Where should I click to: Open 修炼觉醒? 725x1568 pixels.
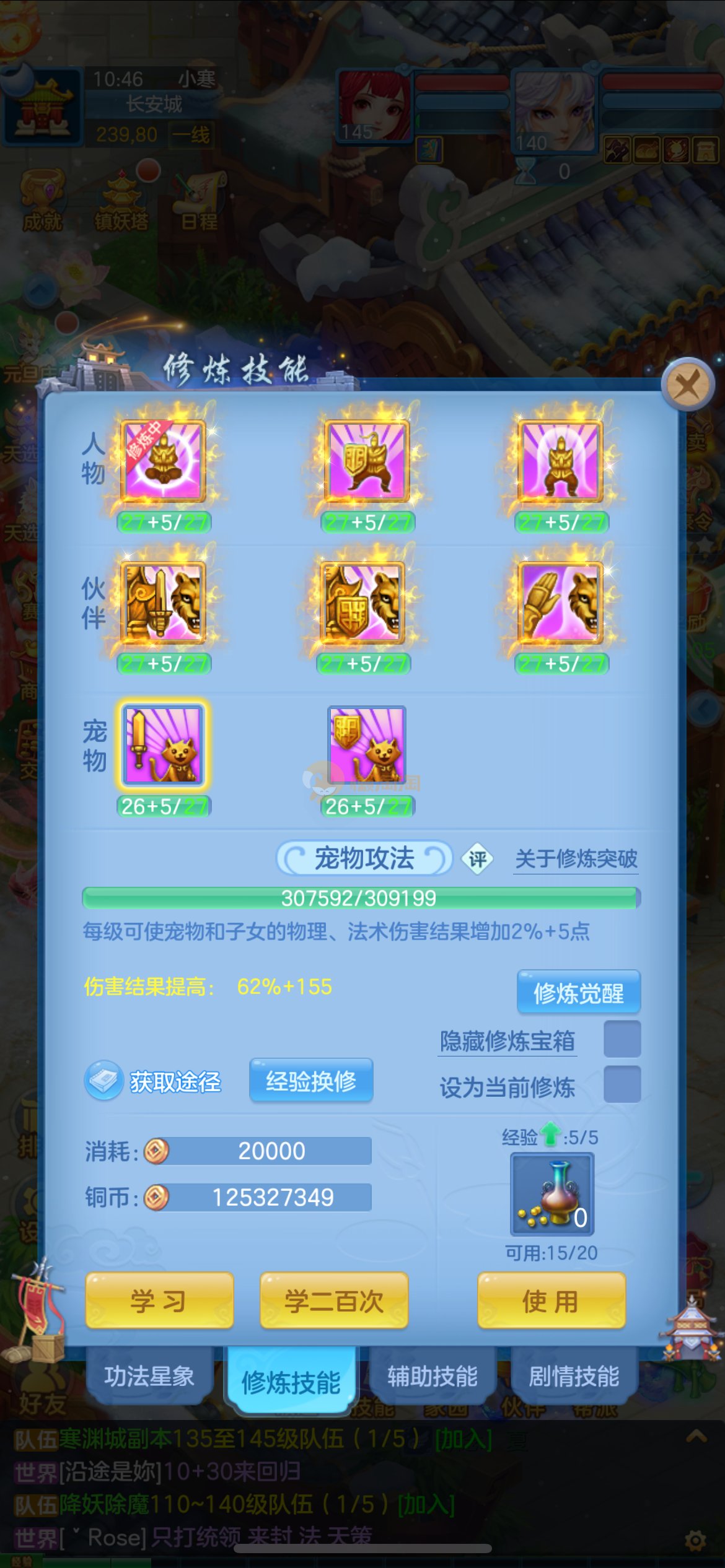pos(578,993)
